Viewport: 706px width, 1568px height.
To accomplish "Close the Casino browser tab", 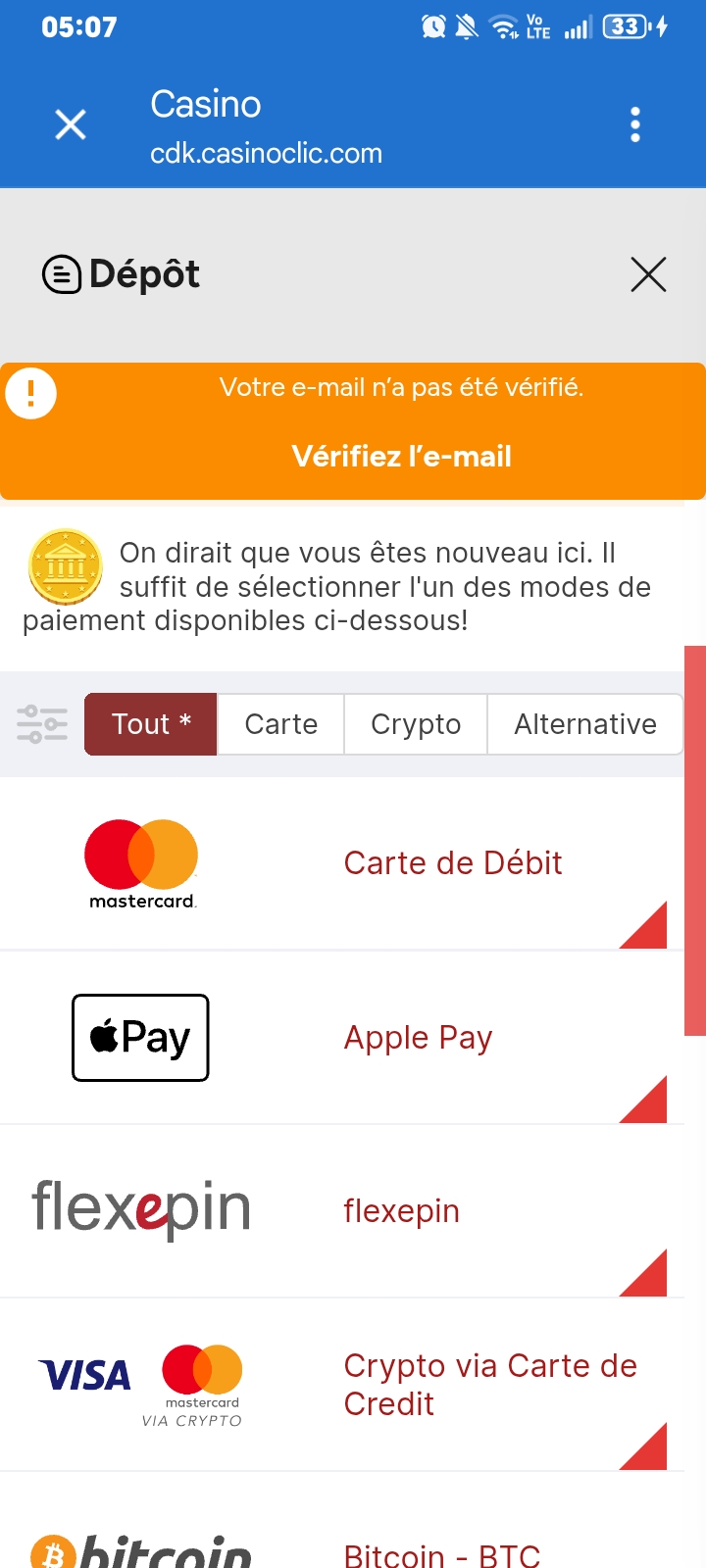I will 71,124.
